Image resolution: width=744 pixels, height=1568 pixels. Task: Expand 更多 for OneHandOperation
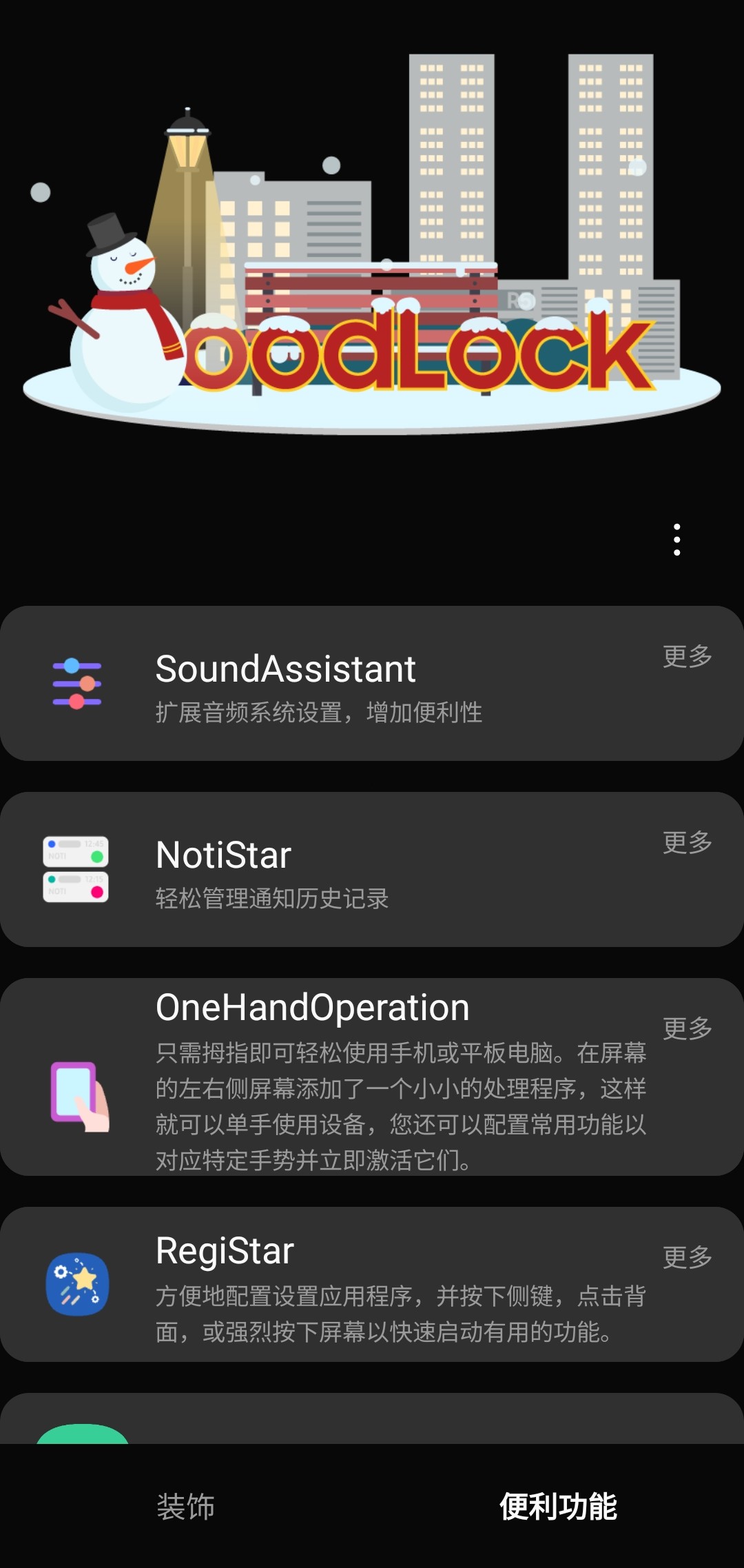pyautogui.click(x=687, y=1027)
